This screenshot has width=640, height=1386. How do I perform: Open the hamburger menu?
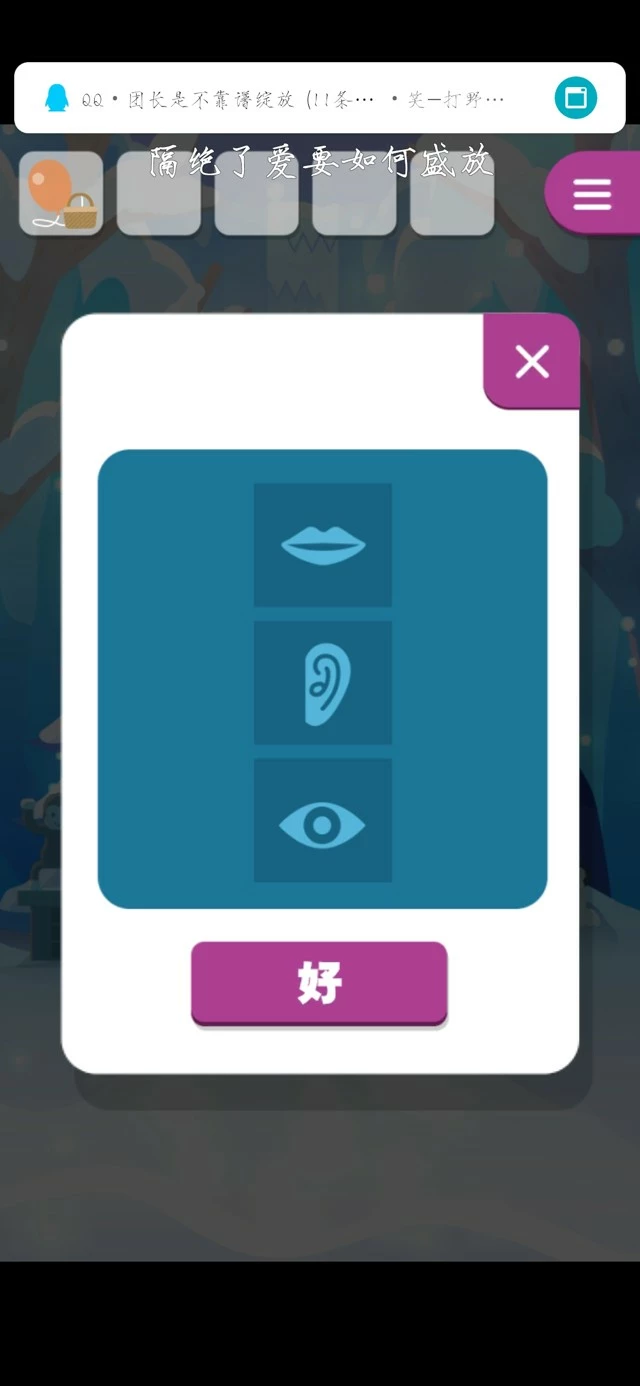(592, 194)
